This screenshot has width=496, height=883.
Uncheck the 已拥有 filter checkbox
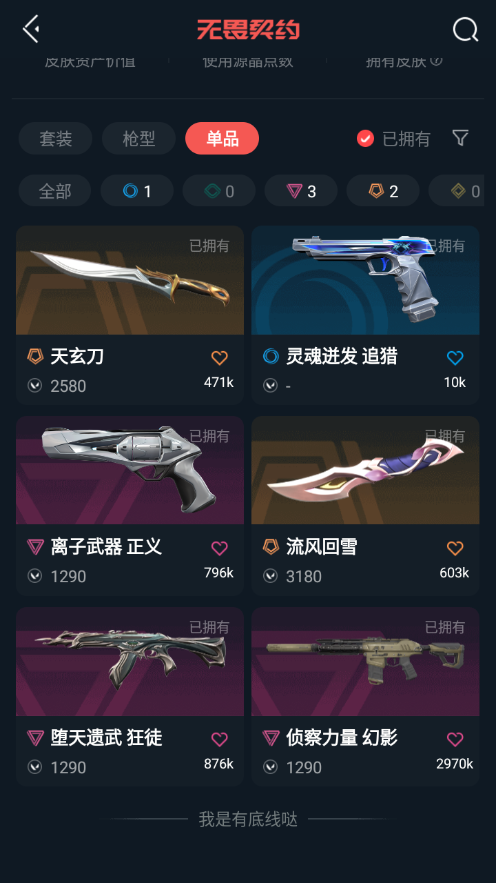tap(365, 139)
